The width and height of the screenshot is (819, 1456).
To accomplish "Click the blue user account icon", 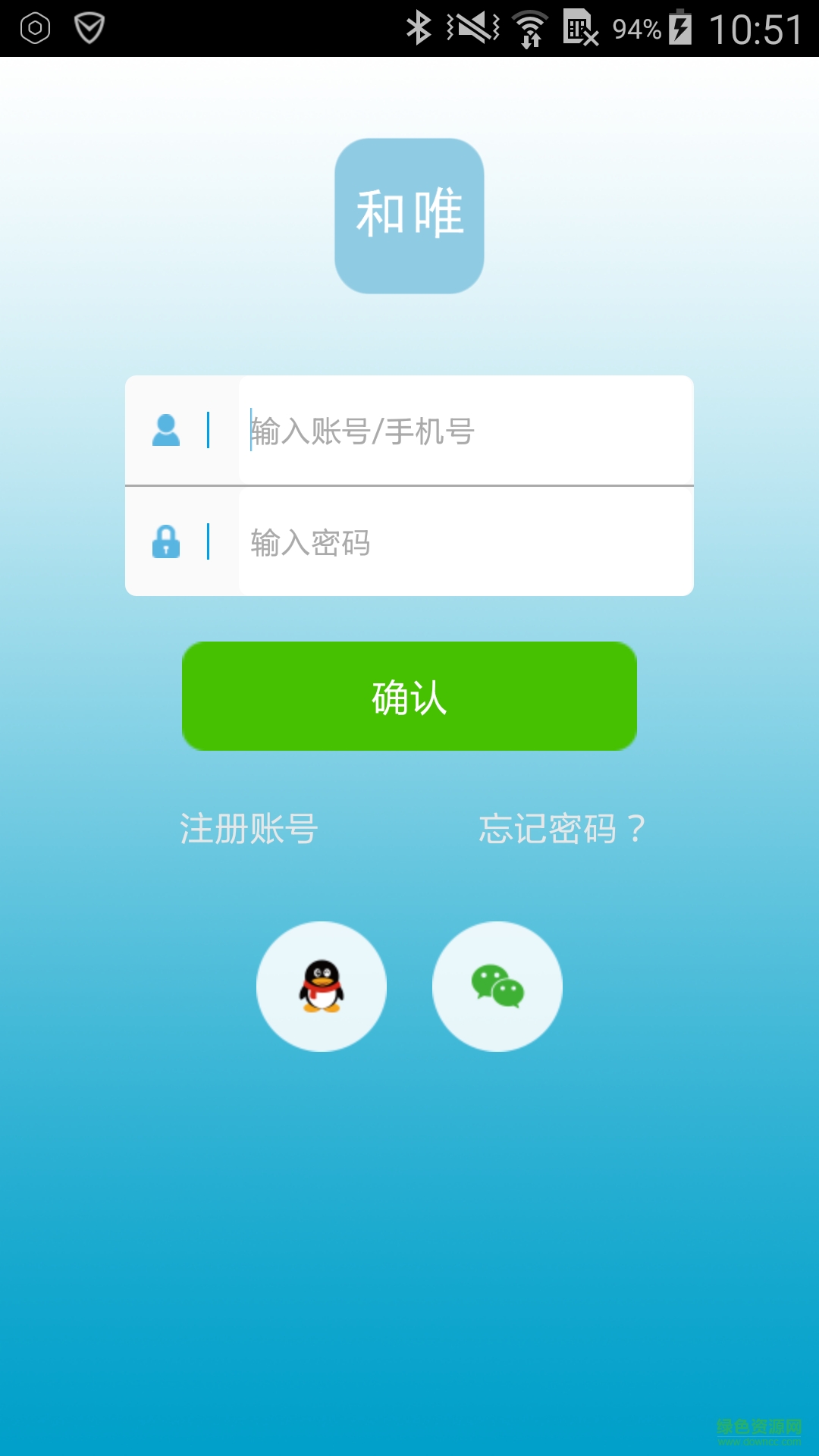I will 166,430.
